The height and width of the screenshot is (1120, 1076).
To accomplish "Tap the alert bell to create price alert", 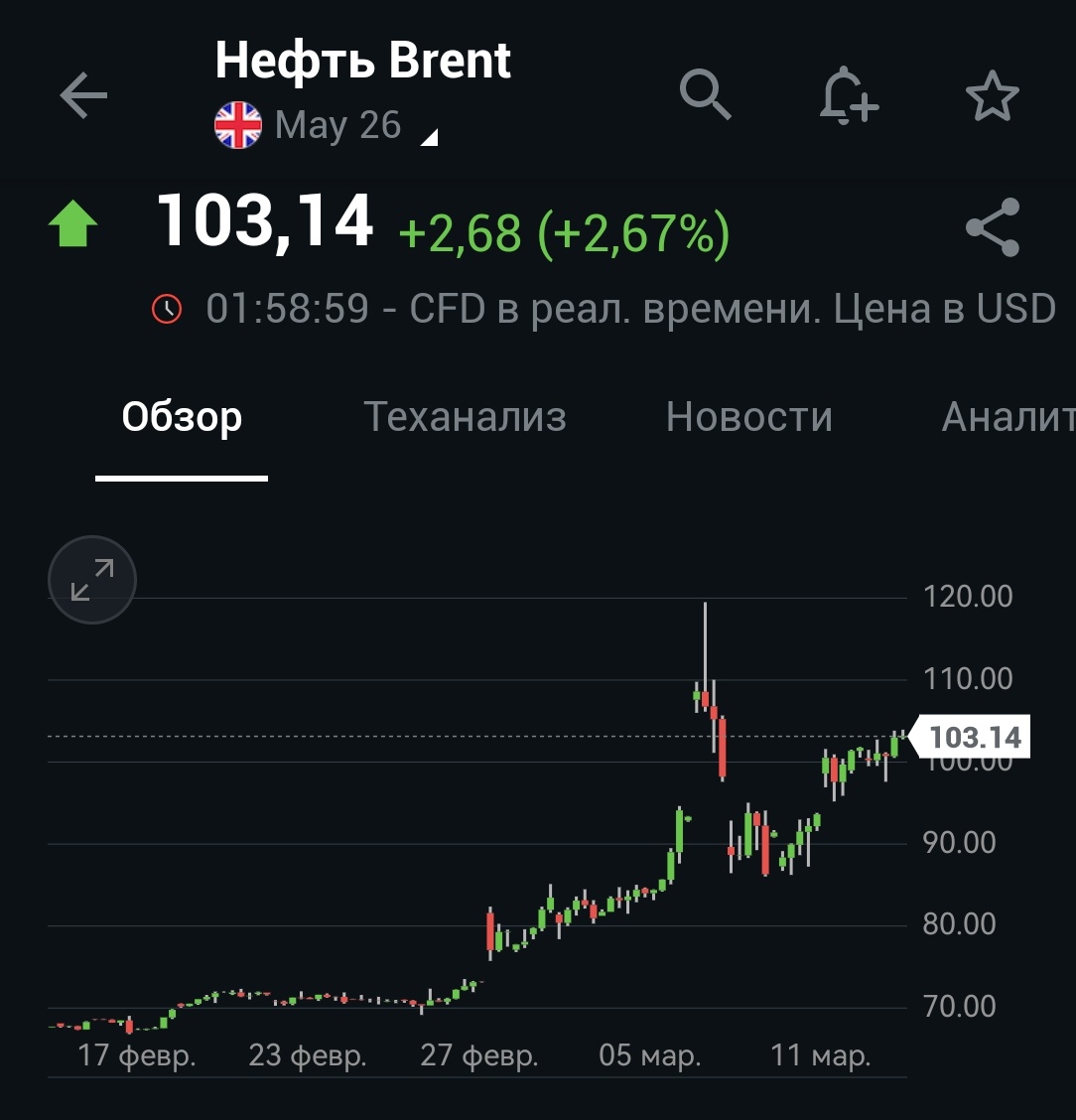I will tap(848, 95).
